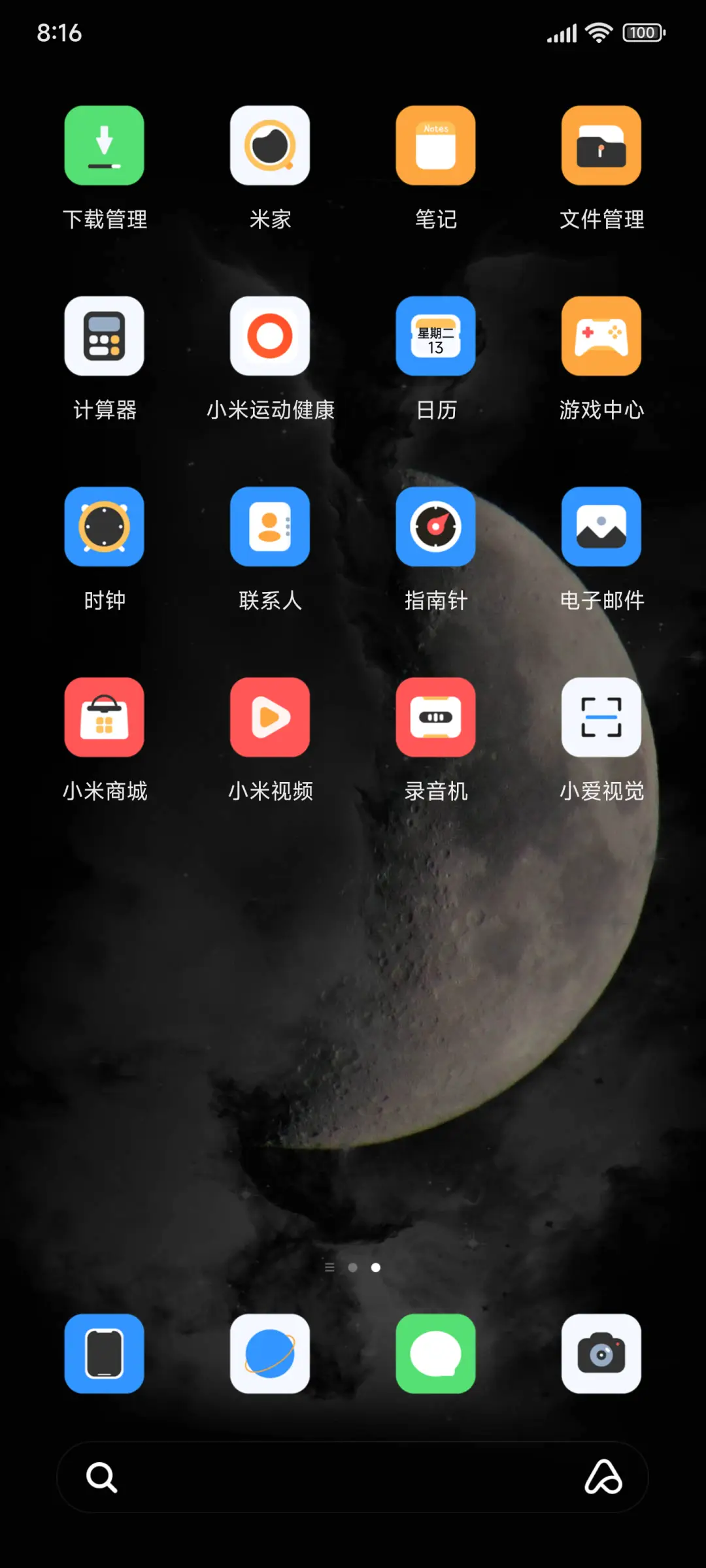Browse 小米商城 Mi Store
Viewport: 706px width, 1568px height.
[105, 717]
